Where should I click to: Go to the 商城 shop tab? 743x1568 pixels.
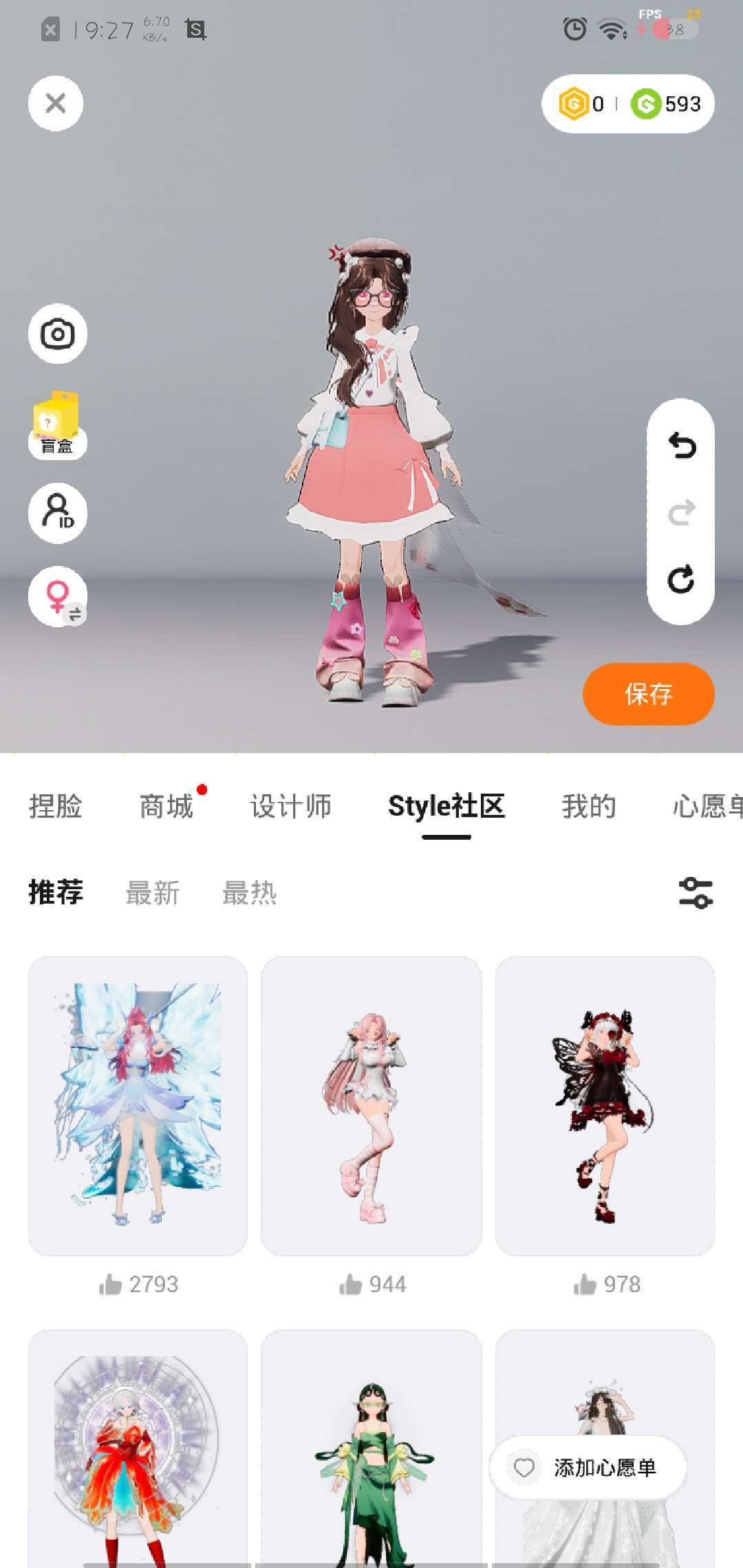tap(166, 806)
